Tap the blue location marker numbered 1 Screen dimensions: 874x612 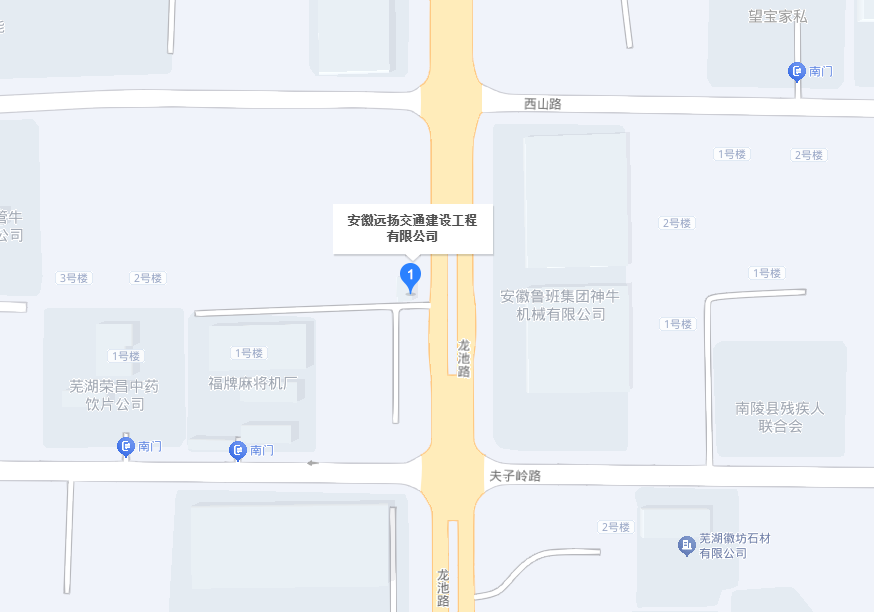click(x=410, y=275)
